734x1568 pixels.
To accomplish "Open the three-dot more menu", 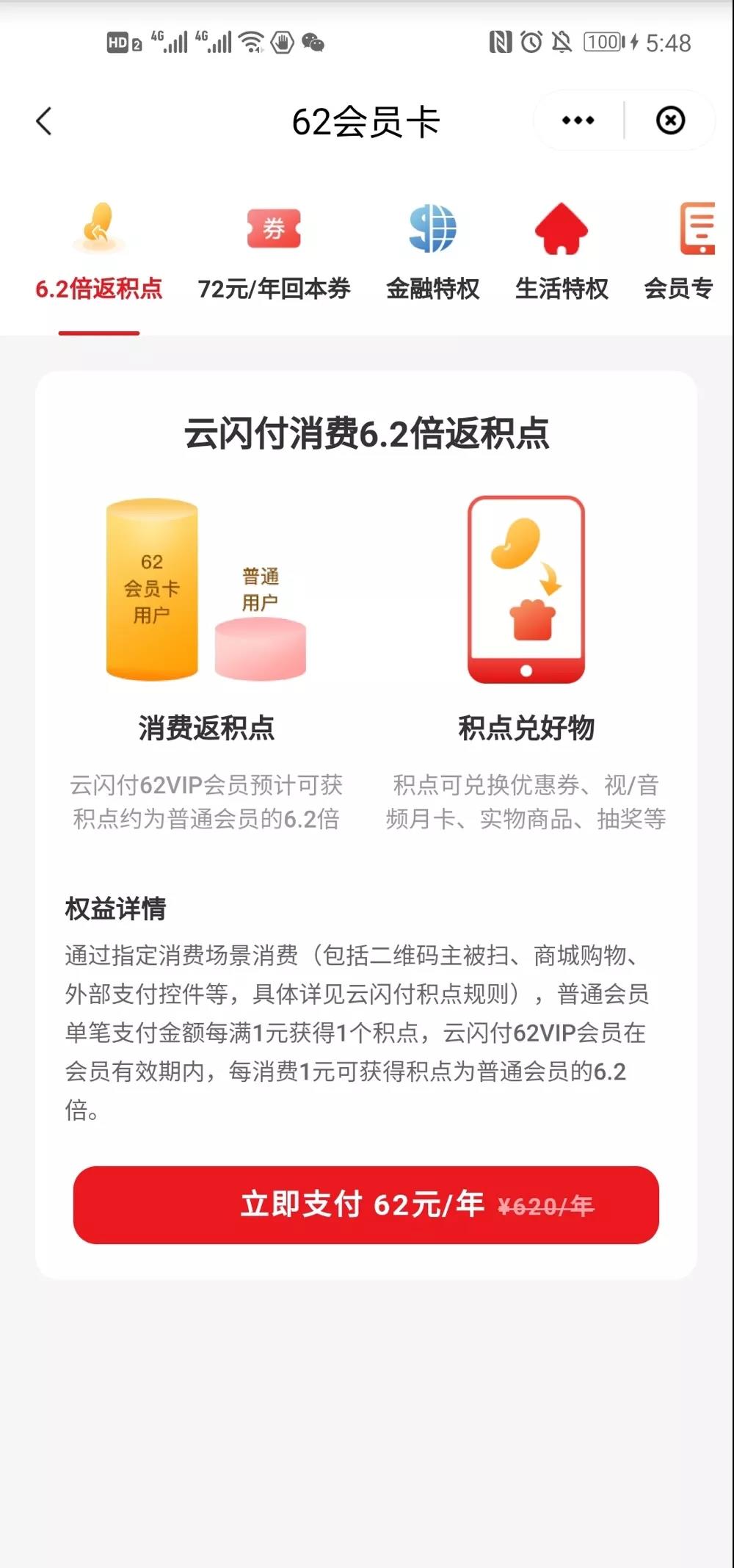I will click(578, 120).
